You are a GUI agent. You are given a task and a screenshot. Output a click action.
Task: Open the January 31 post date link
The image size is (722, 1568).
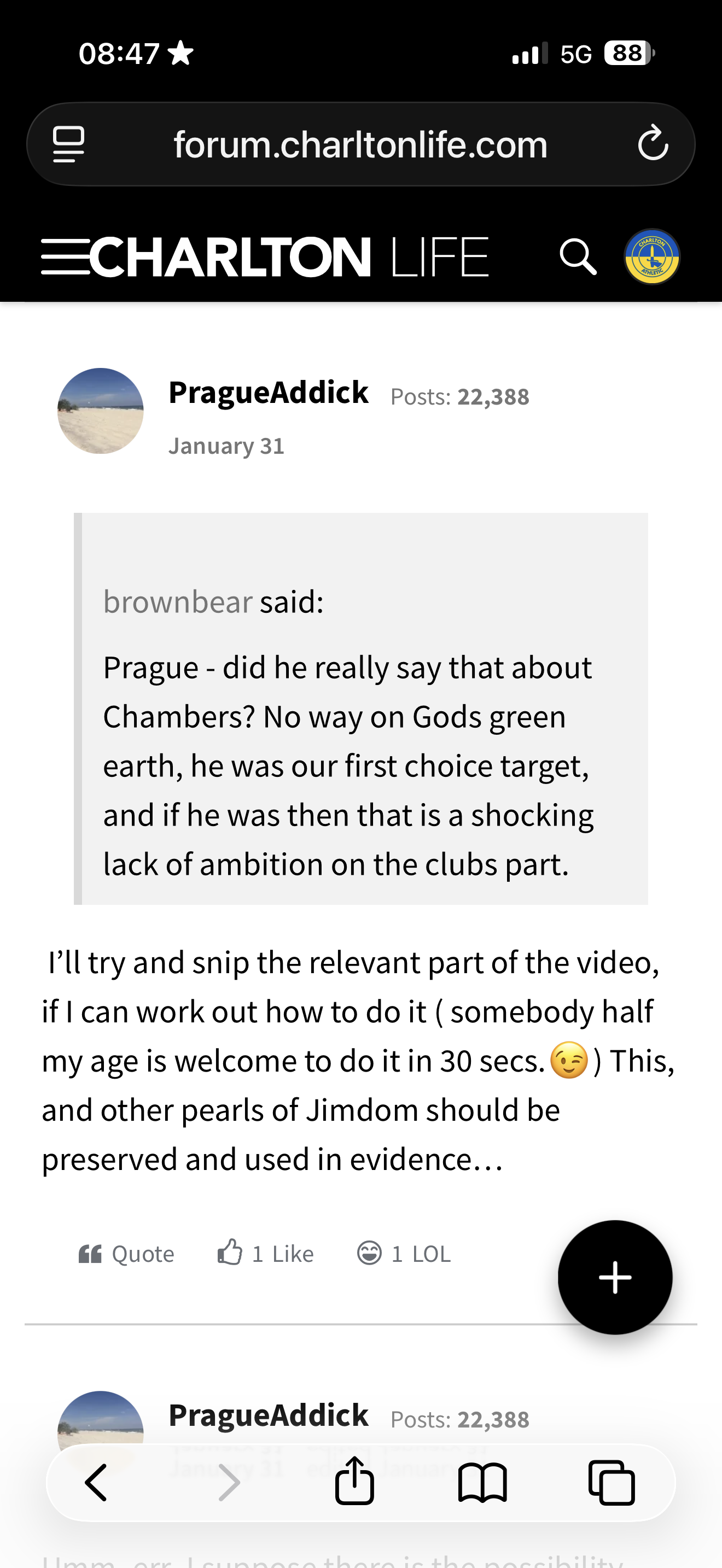[x=226, y=446]
